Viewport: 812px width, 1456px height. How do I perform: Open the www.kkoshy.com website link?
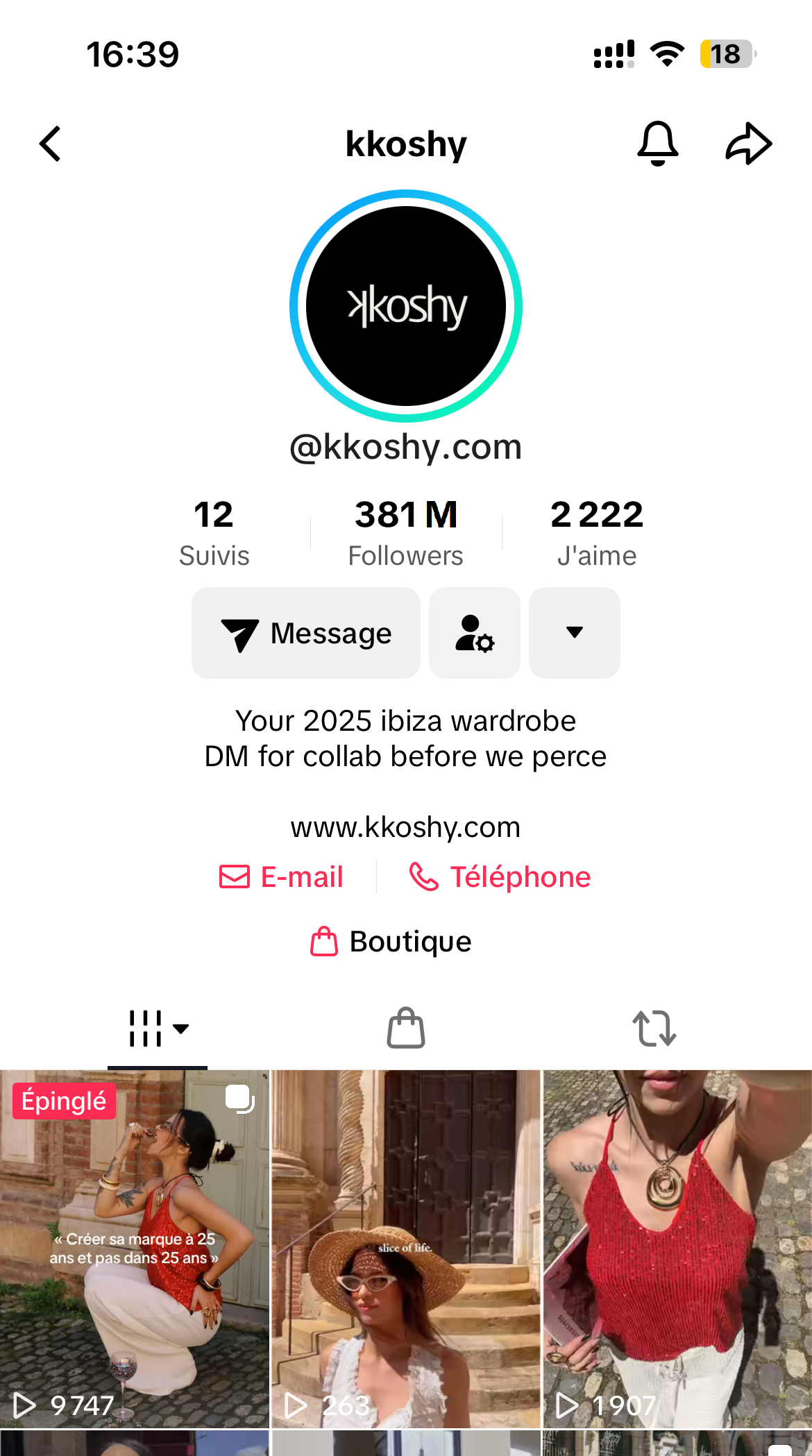pyautogui.click(x=406, y=827)
